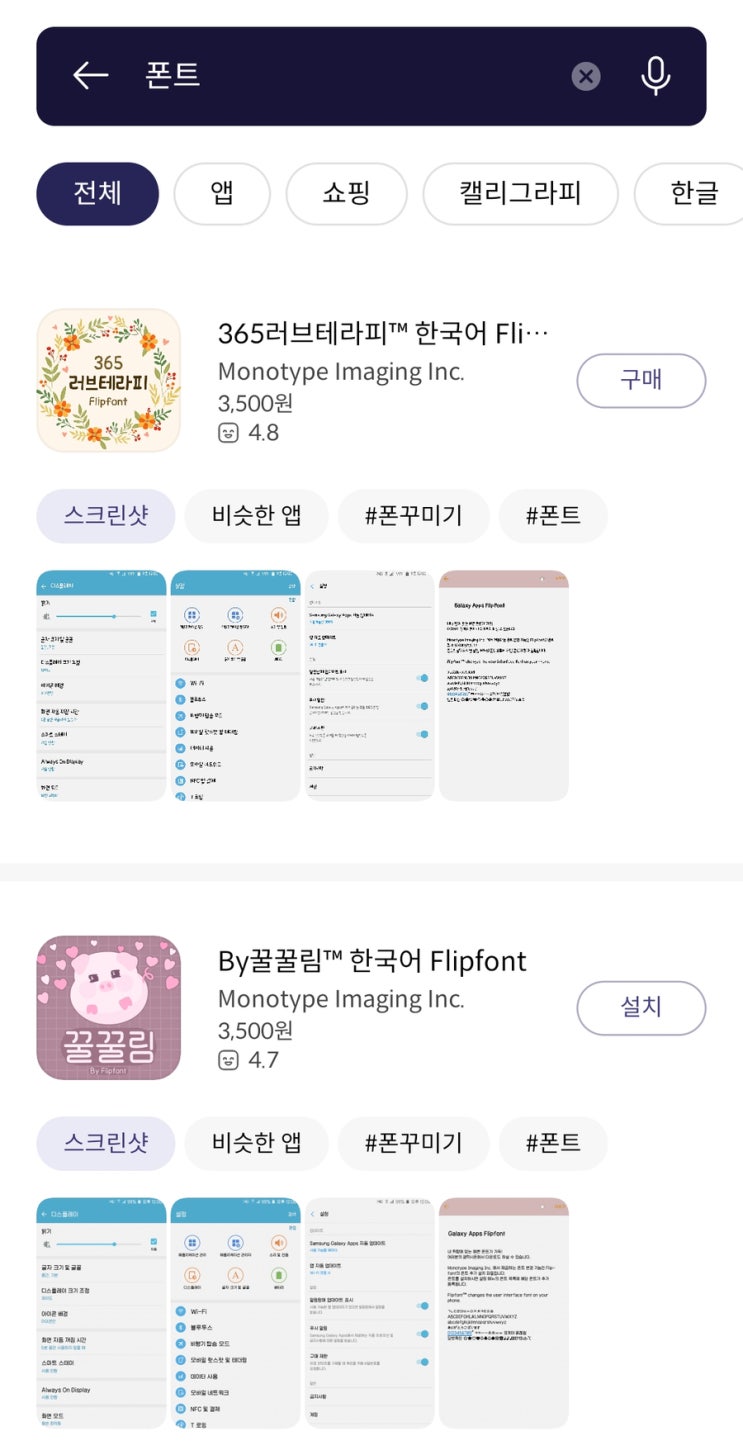
Task: Switch to the 쇼핑 filter chip
Action: pyautogui.click(x=347, y=194)
